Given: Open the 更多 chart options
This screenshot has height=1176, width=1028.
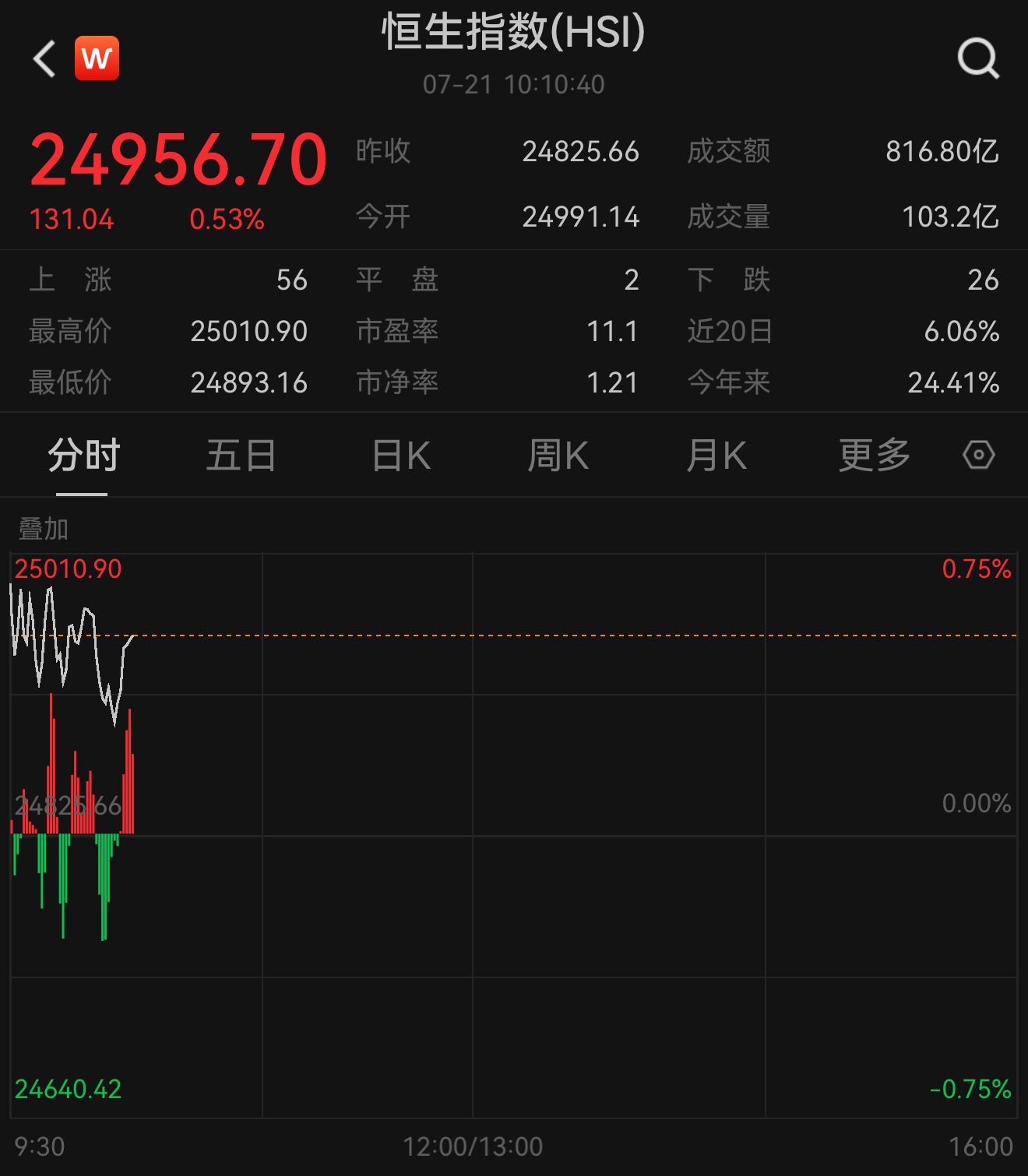Looking at the screenshot, I should point(874,456).
